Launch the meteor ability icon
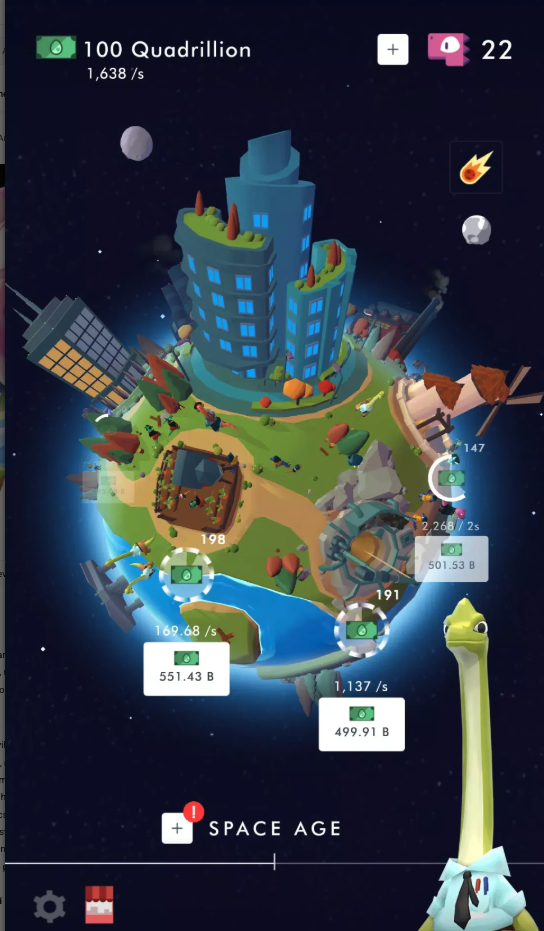This screenshot has width=544, height=931. 476,167
